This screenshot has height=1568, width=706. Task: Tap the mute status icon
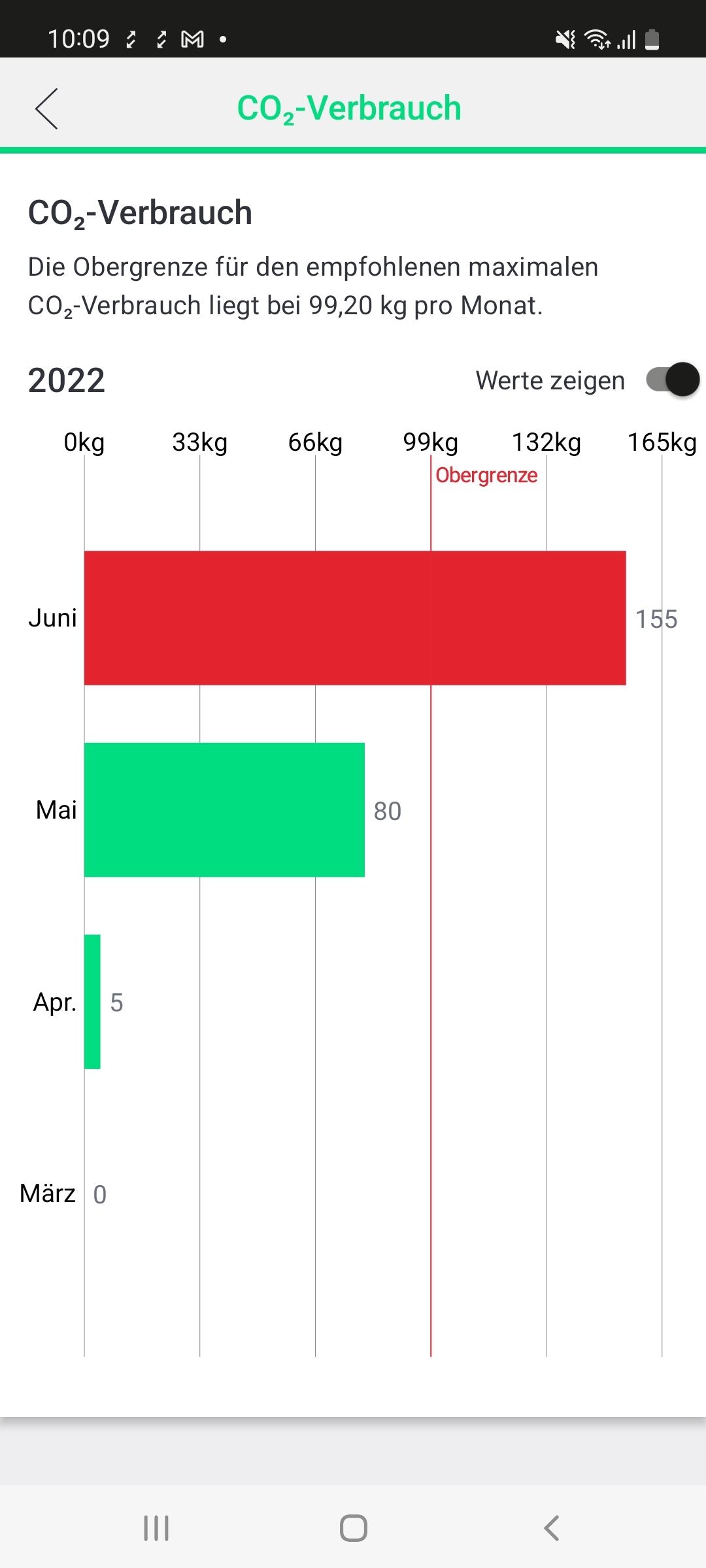[x=566, y=39]
